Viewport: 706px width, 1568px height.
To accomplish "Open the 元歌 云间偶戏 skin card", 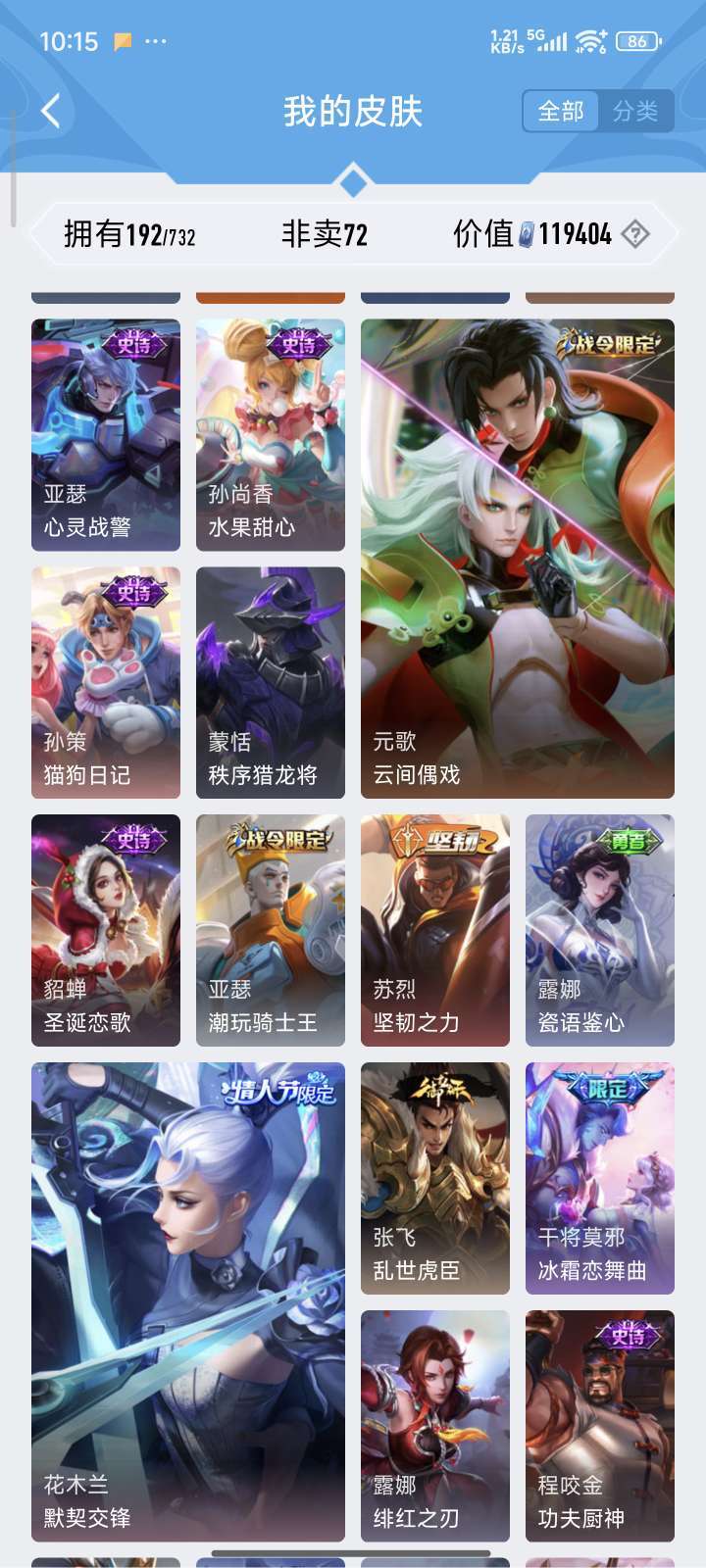I will point(518,559).
